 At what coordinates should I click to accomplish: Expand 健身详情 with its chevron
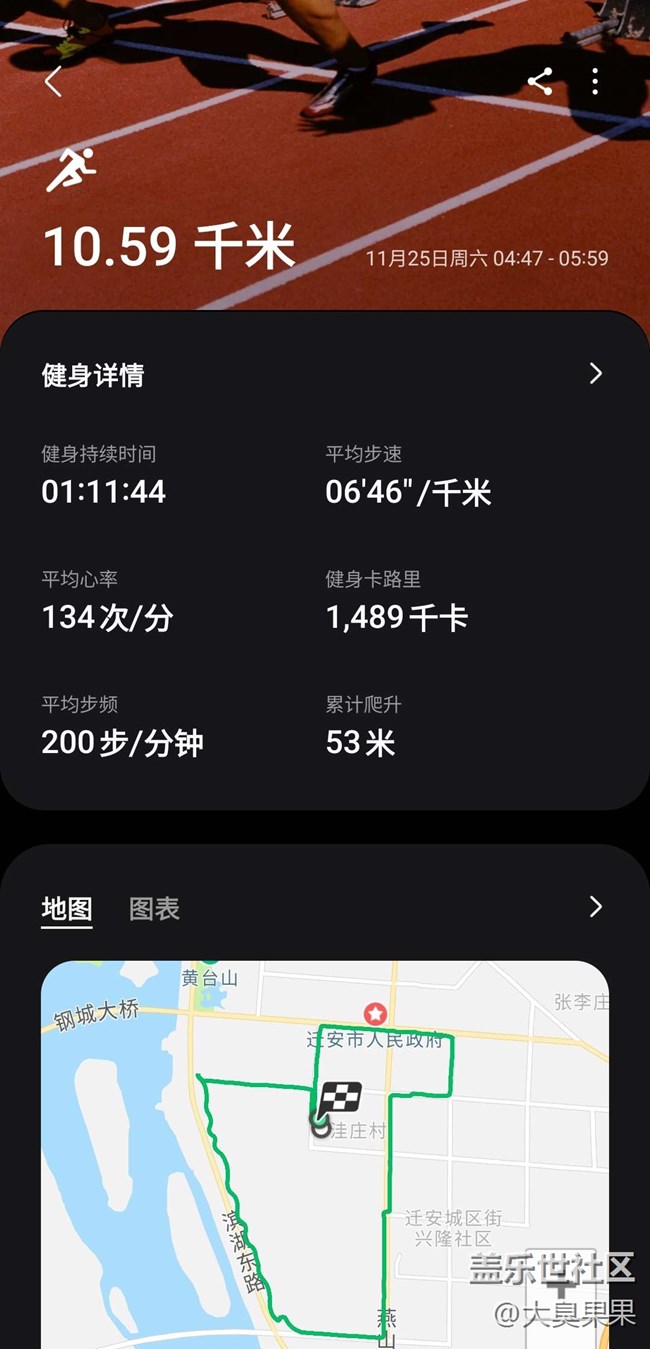pos(596,374)
